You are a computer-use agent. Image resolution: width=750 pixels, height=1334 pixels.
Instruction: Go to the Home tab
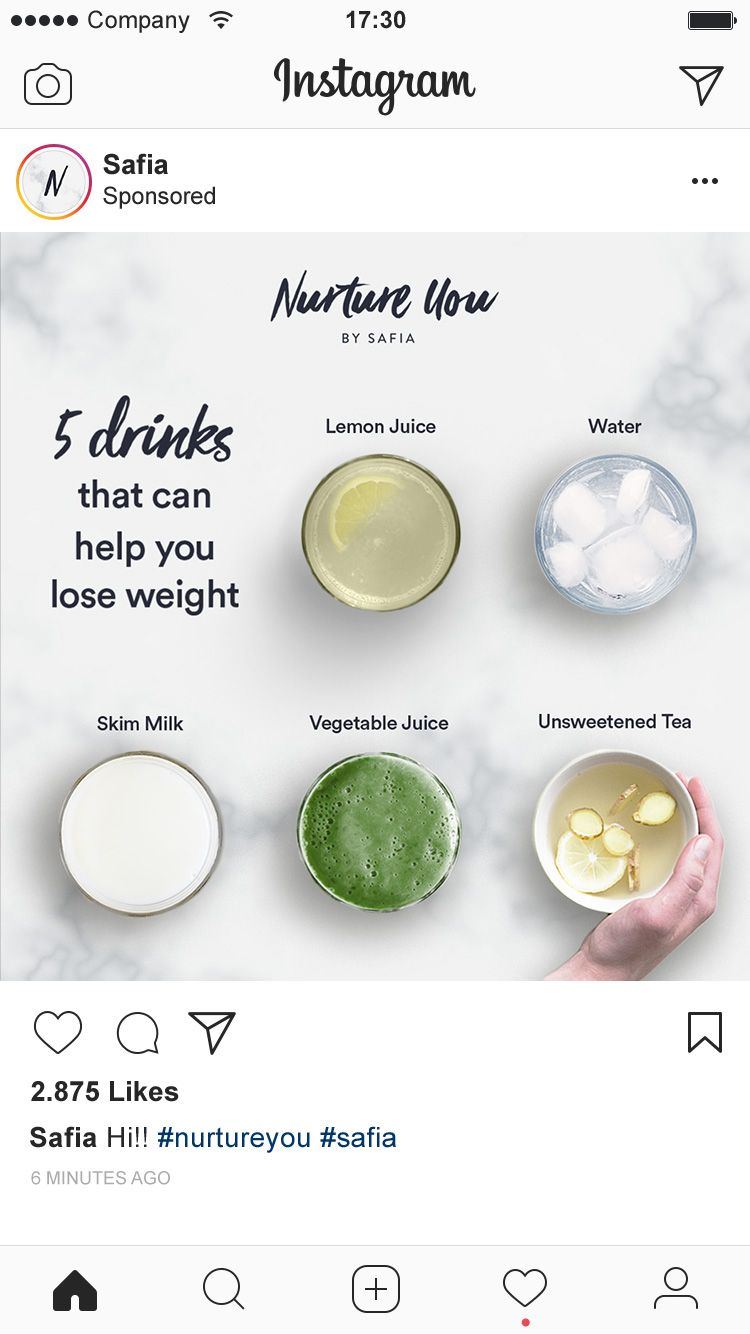[x=75, y=1289]
